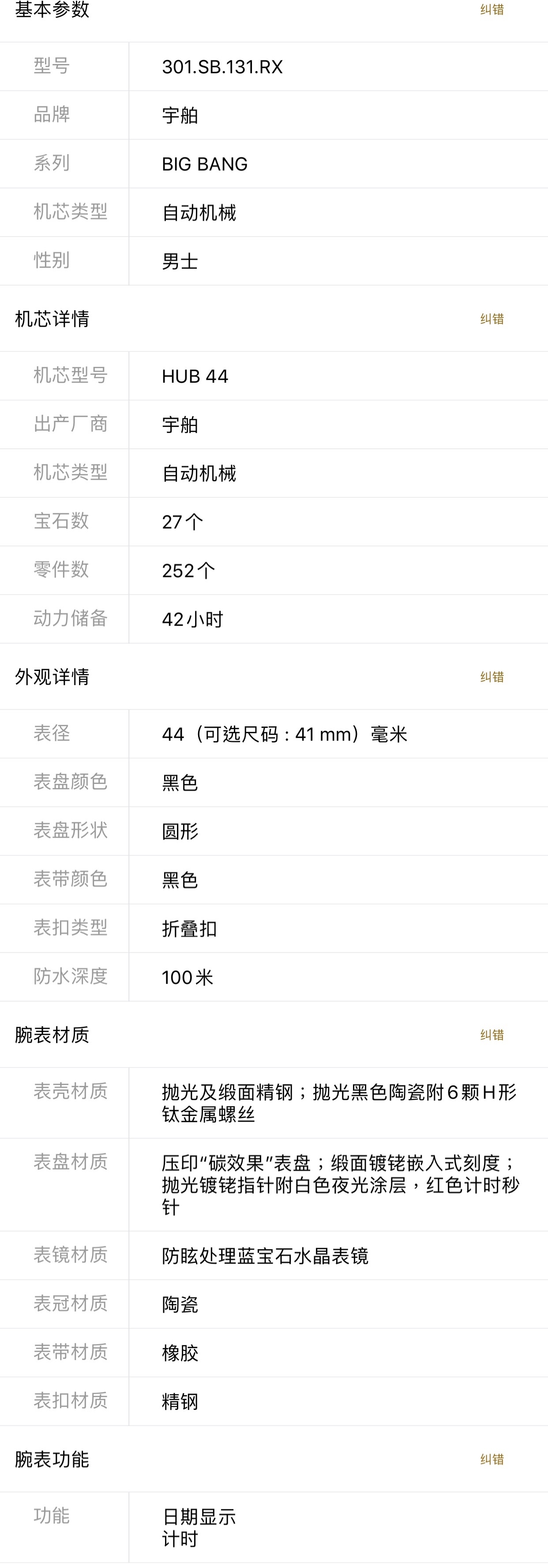The image size is (548, 1568).
Task: Open 纠错 for 外观详情 section
Action: point(492,676)
